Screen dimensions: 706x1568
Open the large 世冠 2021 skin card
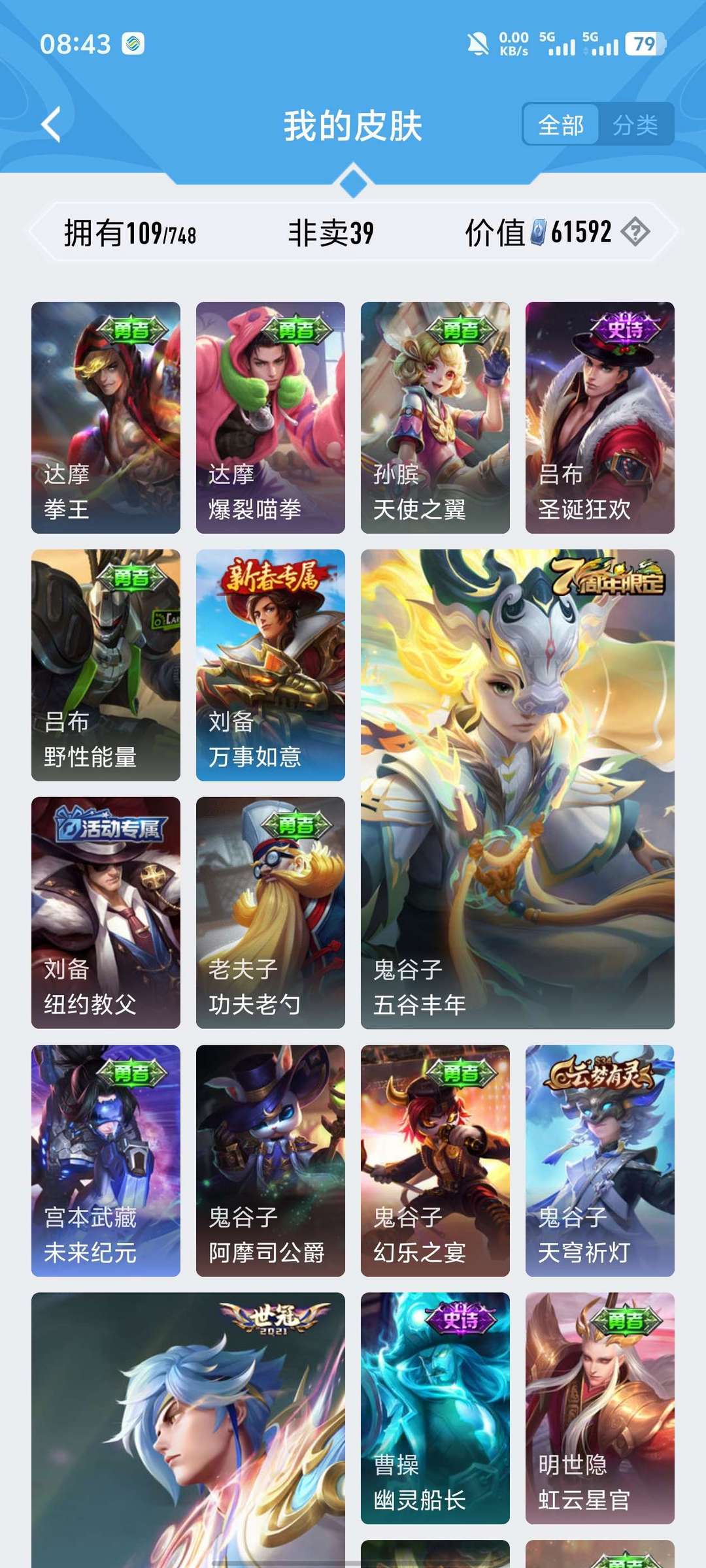188,1431
